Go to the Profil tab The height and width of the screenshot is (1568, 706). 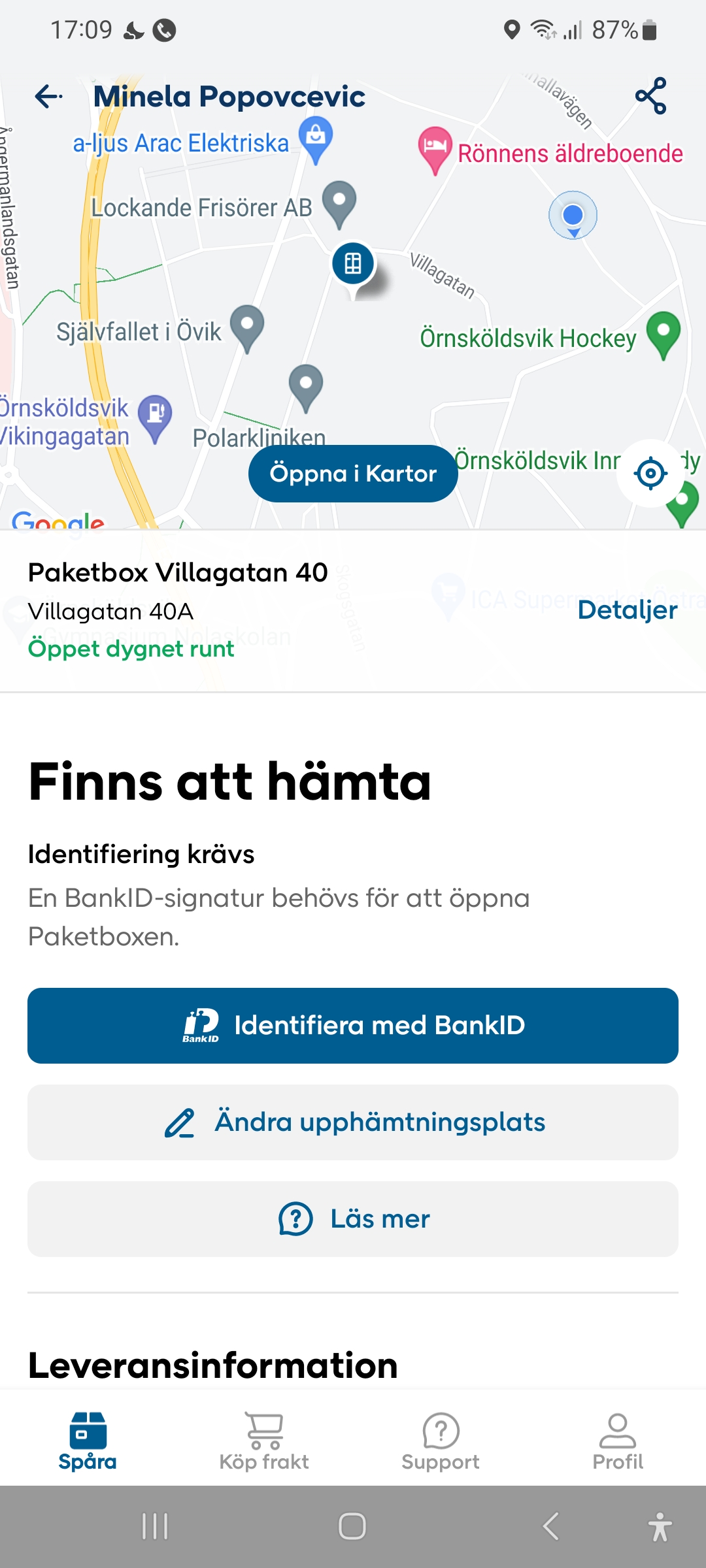click(x=618, y=1441)
